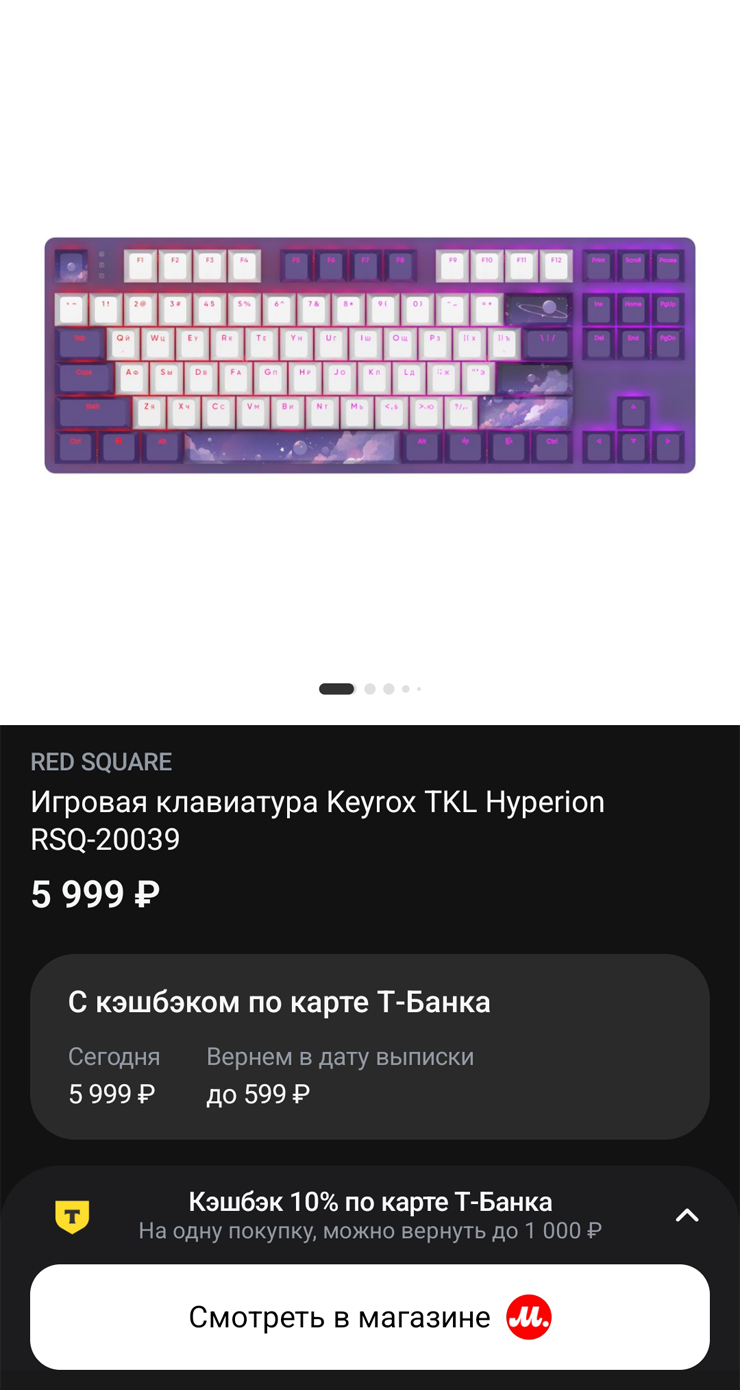Open the keyboard product photo
This screenshot has width=740, height=1390.
(x=369, y=355)
